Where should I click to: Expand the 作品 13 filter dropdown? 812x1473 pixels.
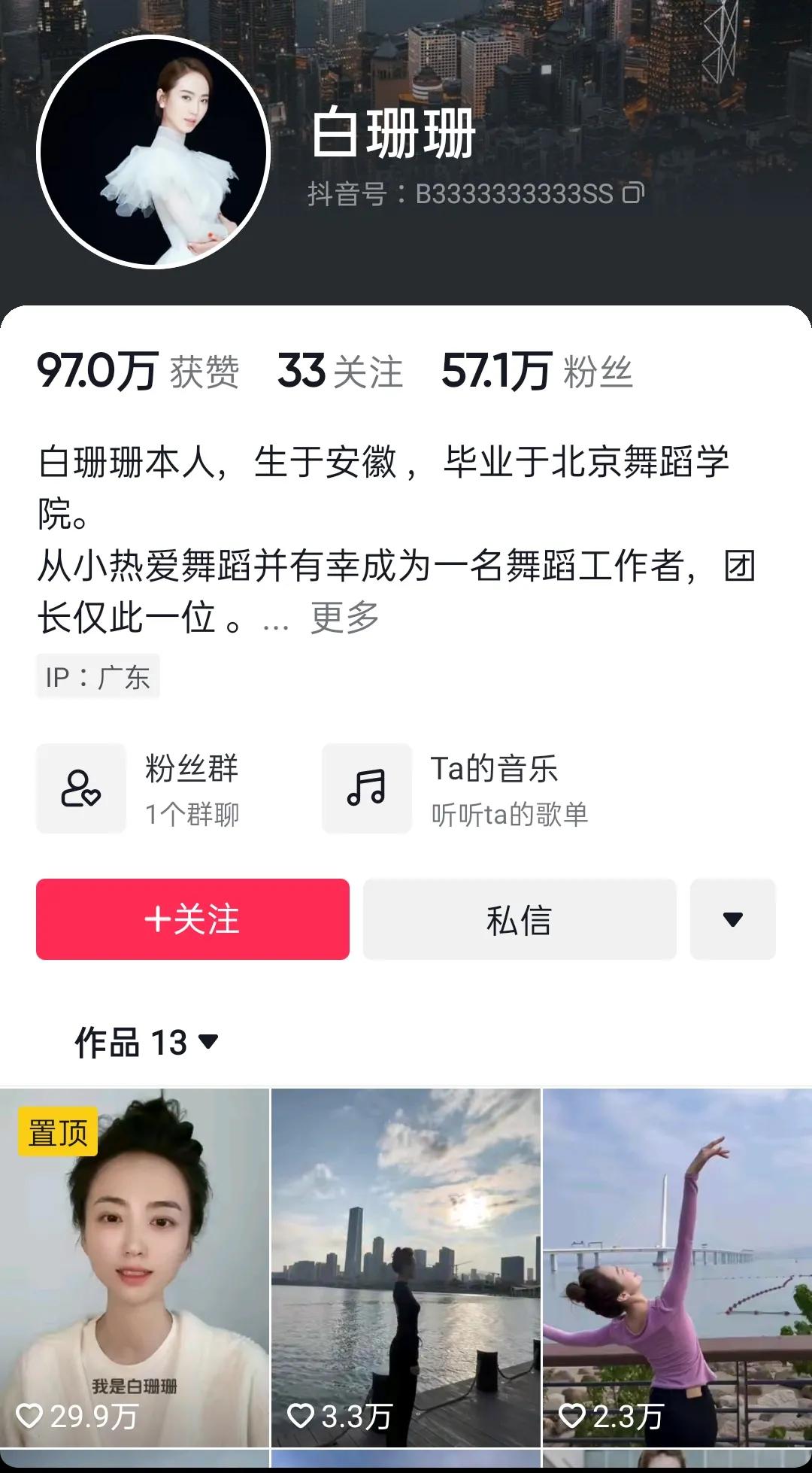coord(208,1042)
